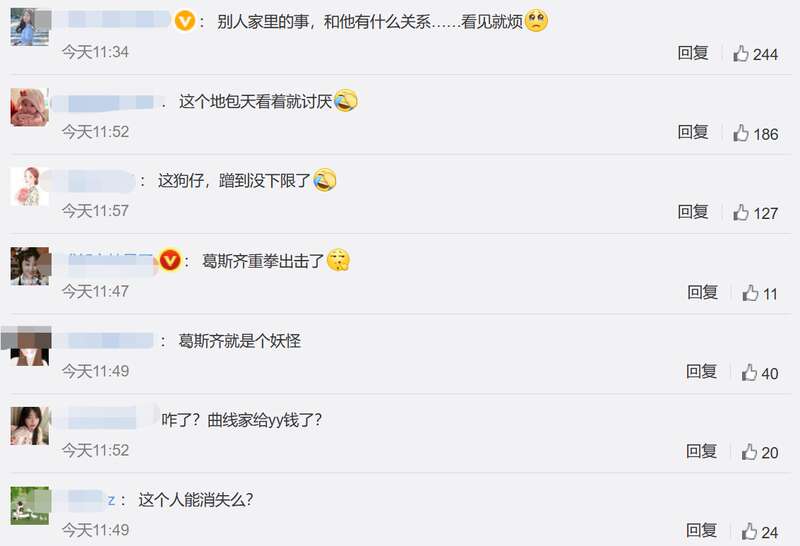This screenshot has width=800, height=546.
Task: Like the comment with 127 likes
Action: click(742, 213)
